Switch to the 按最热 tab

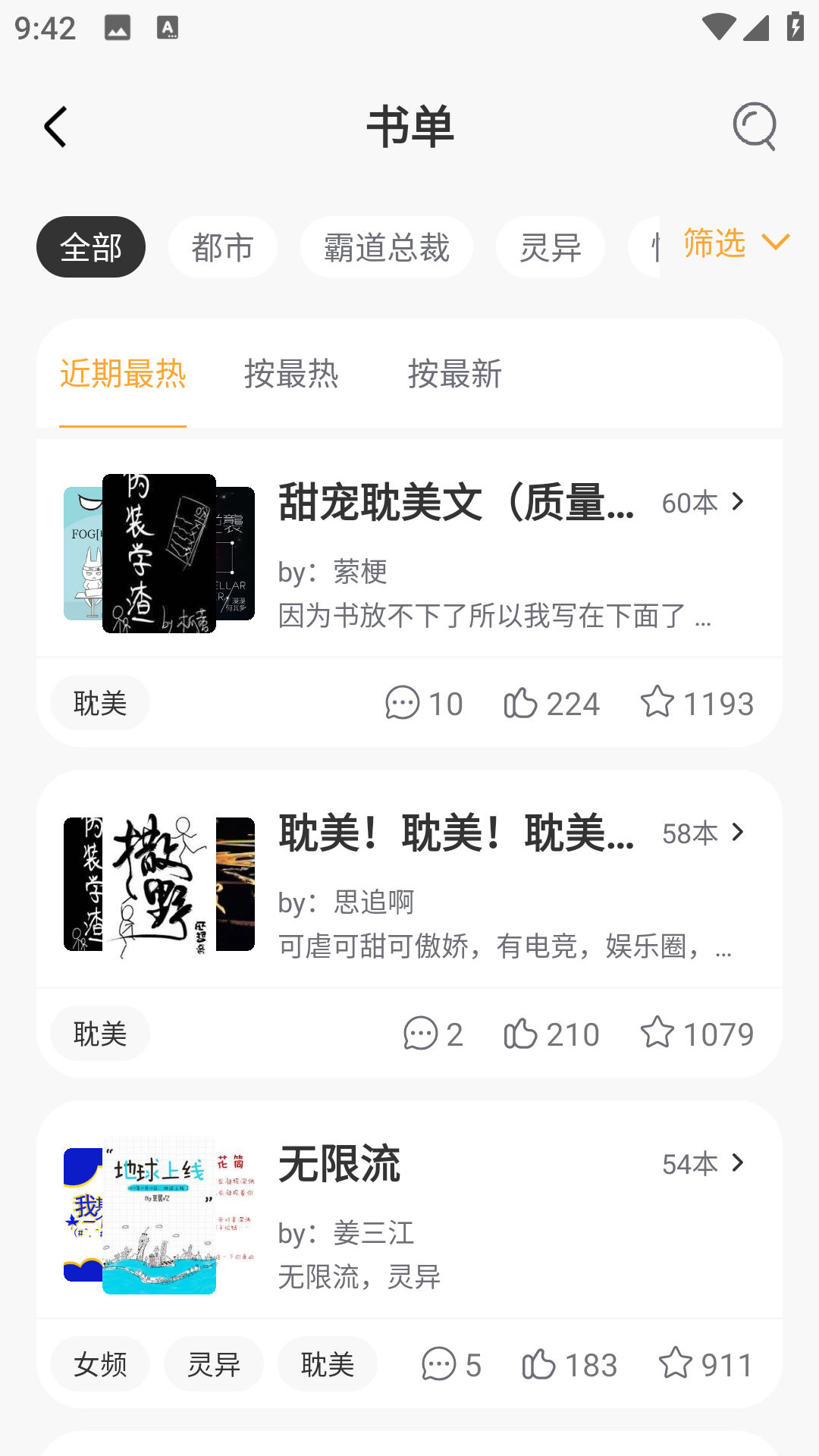coord(291,374)
